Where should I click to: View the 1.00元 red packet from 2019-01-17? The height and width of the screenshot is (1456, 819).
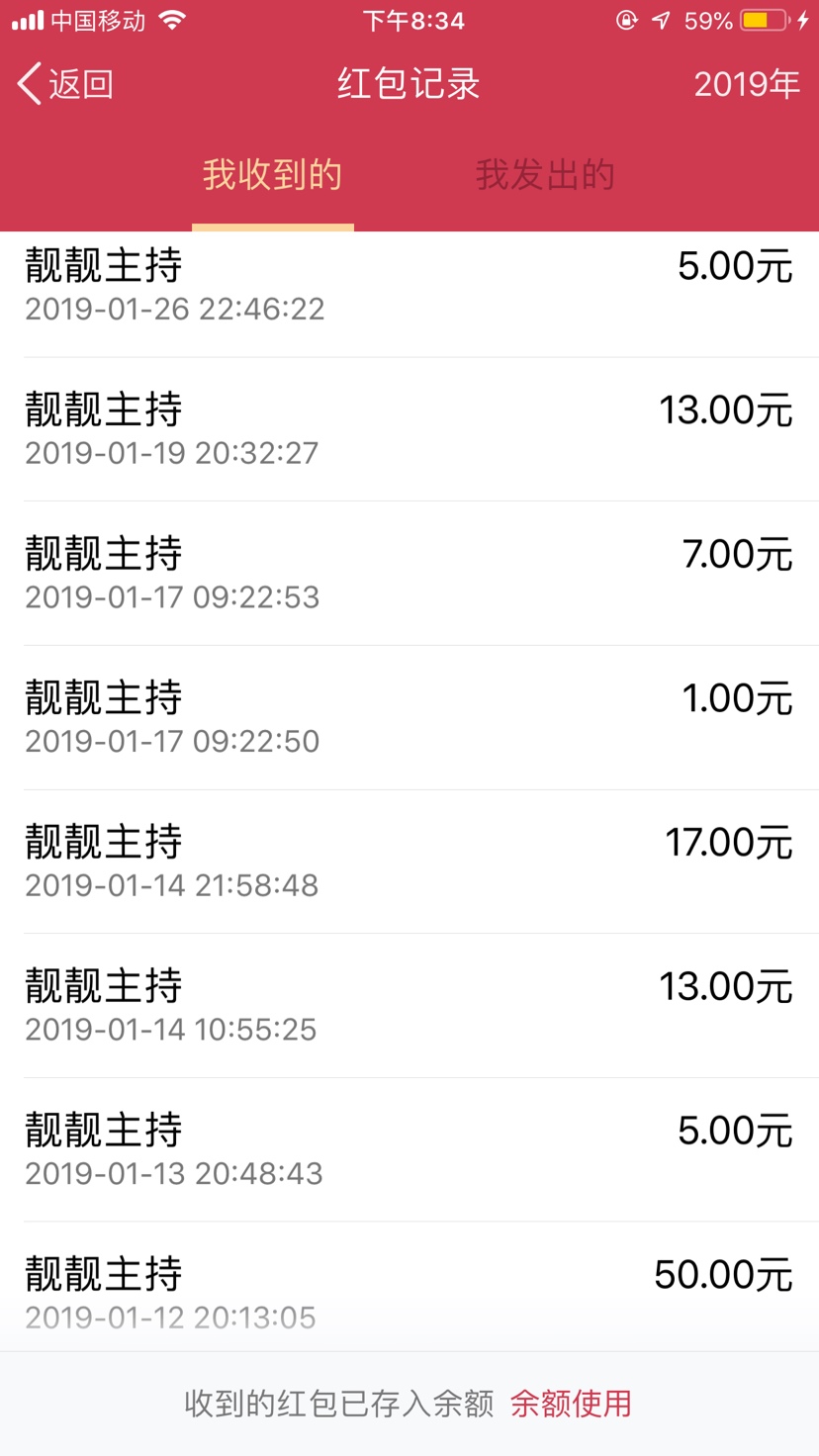coord(409,717)
